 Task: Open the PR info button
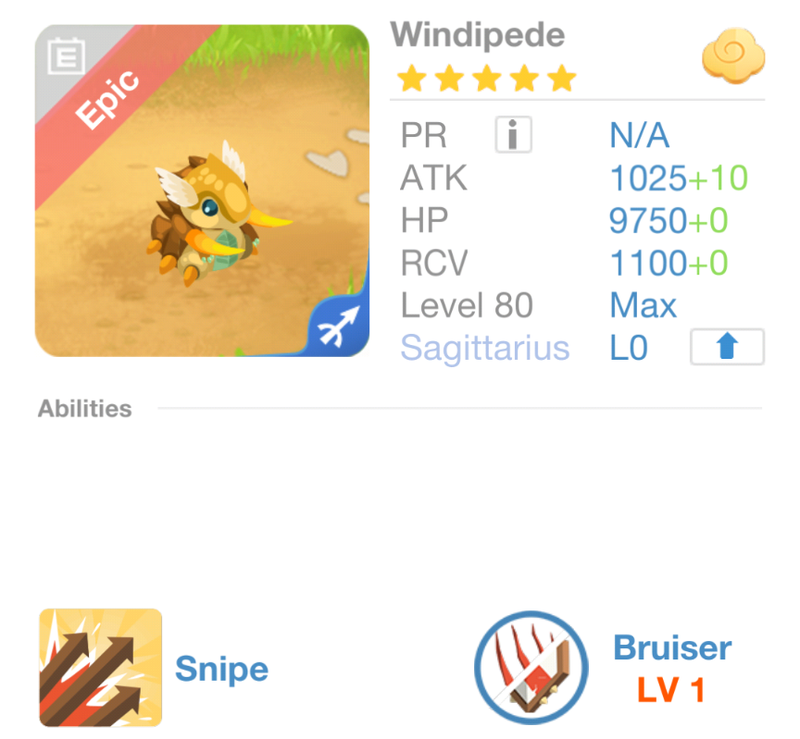513,134
